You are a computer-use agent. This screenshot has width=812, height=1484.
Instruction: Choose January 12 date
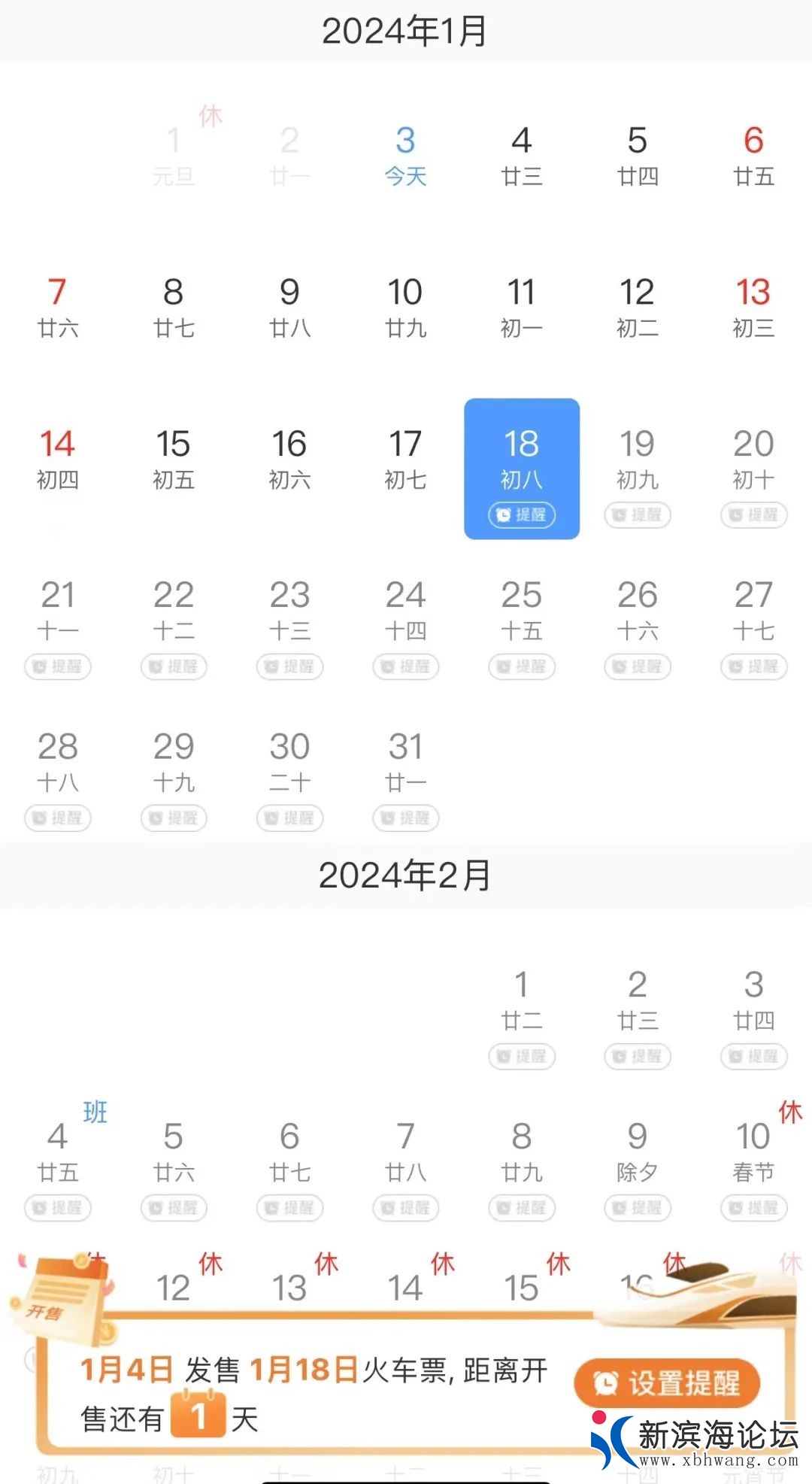[638, 308]
